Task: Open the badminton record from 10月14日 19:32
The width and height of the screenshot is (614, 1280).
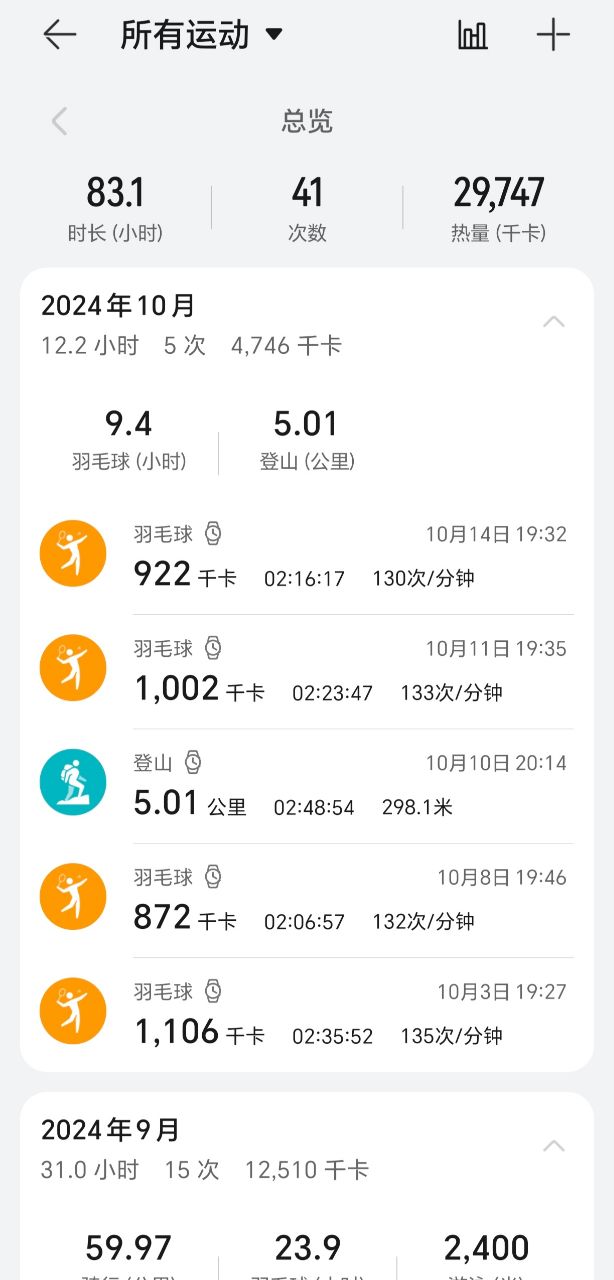Action: point(307,555)
